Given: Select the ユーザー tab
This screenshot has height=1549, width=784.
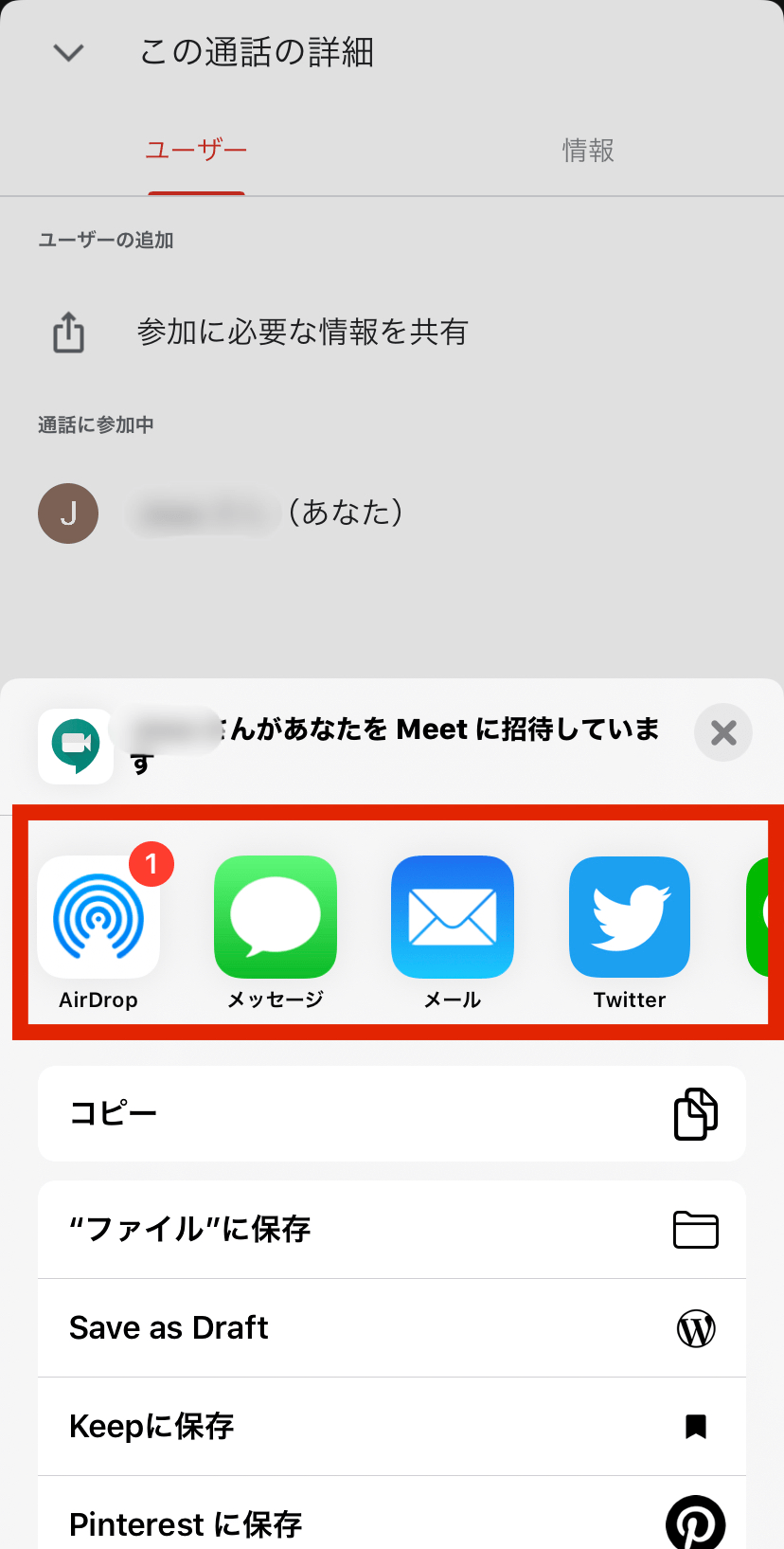Looking at the screenshot, I should click(196, 150).
